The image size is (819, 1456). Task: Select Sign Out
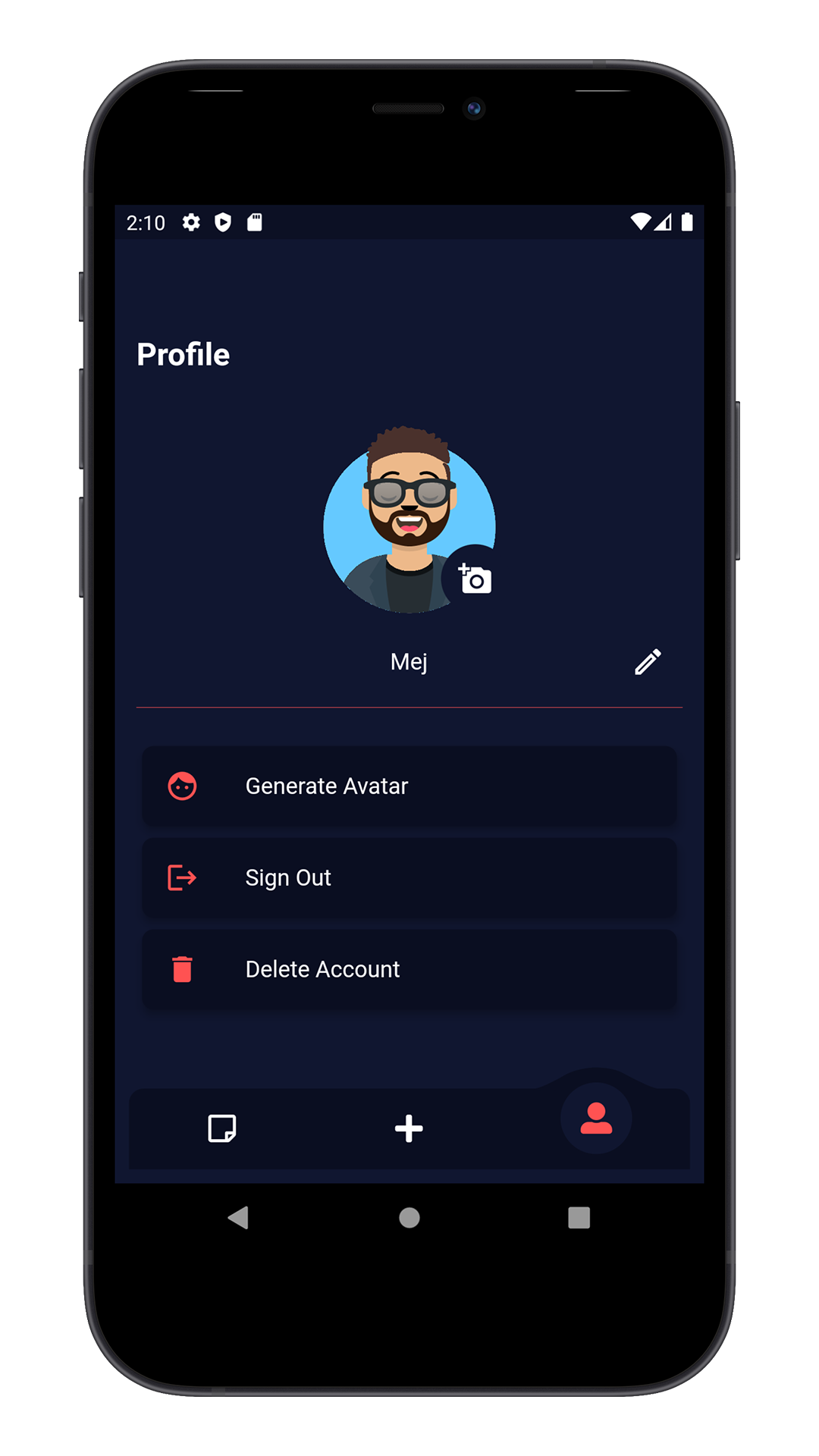pyautogui.click(x=409, y=878)
